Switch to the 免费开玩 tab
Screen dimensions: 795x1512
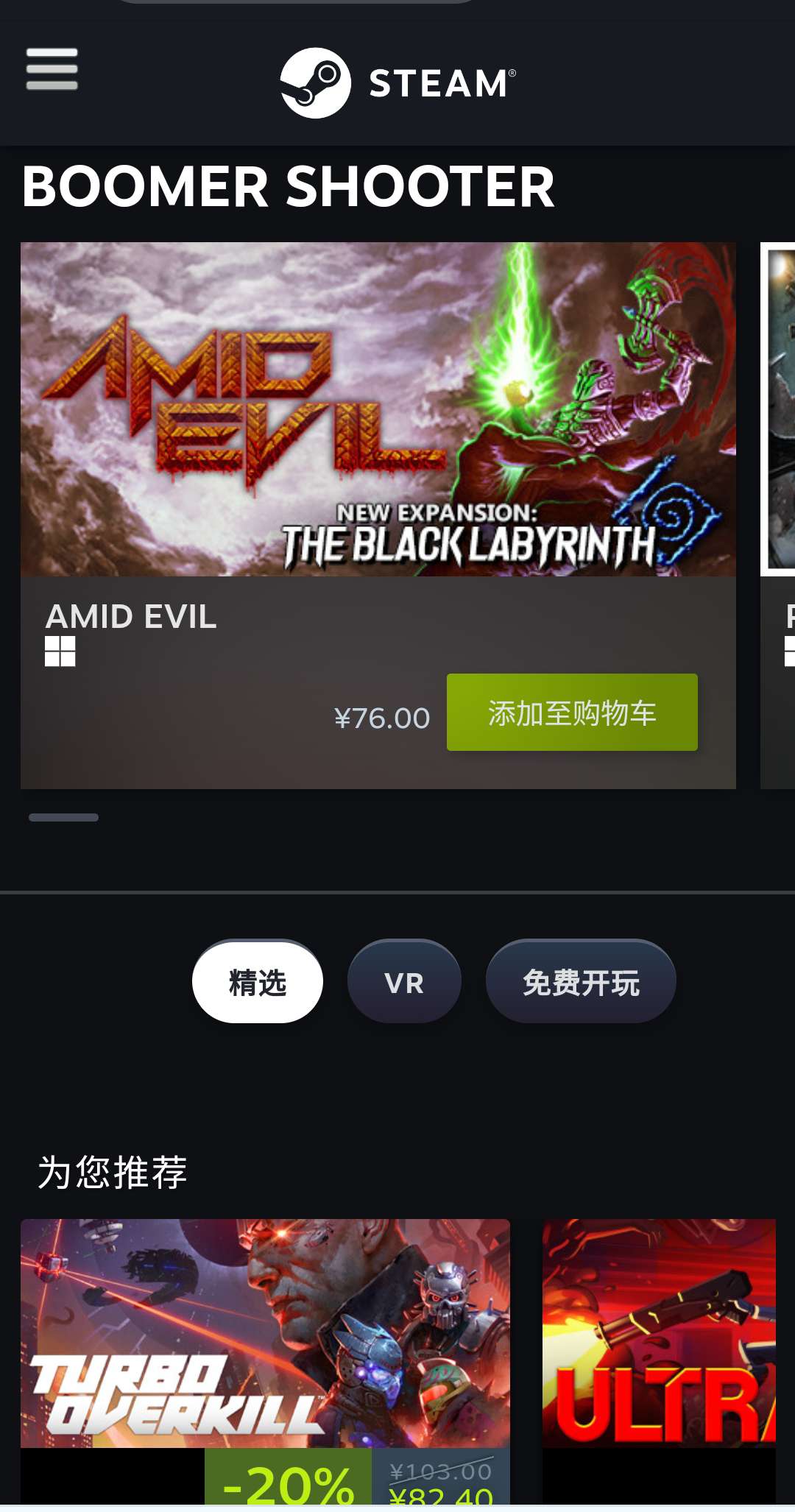pos(580,982)
